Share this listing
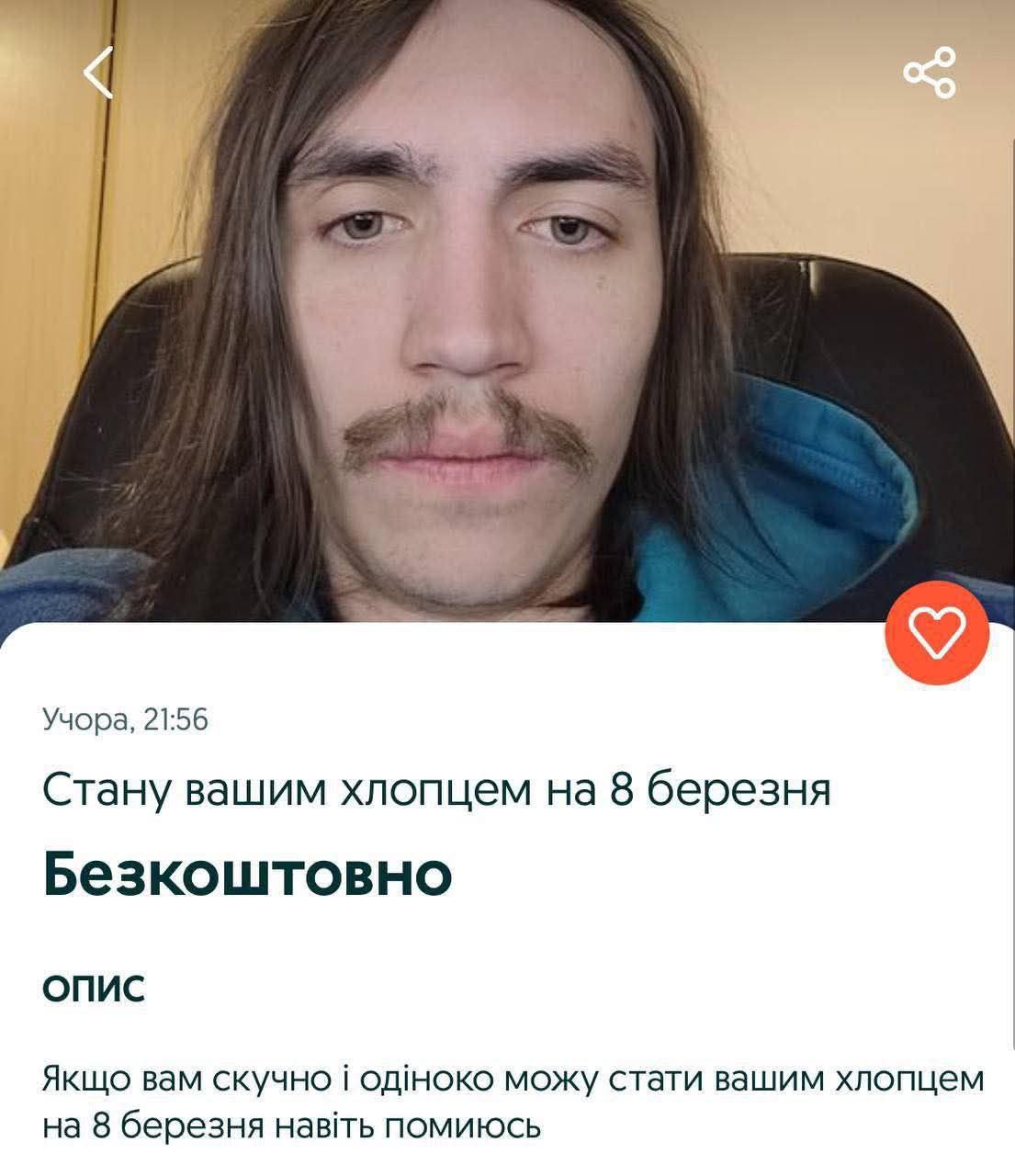The height and width of the screenshot is (1176, 1015). tap(930, 72)
